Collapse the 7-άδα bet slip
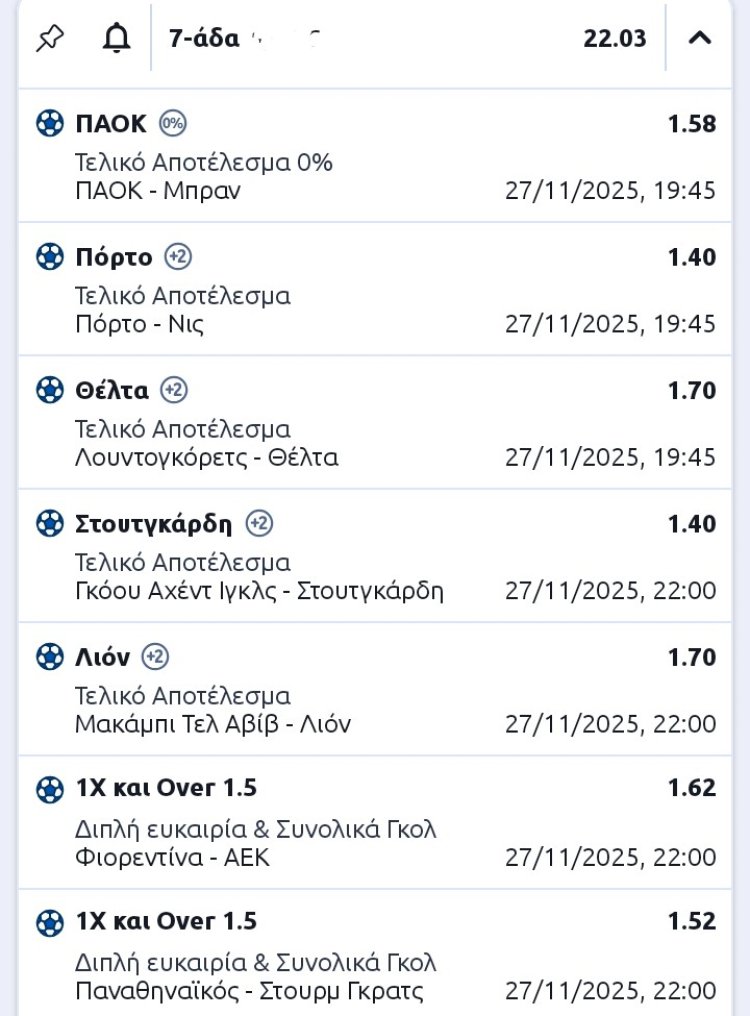The width and height of the screenshot is (750, 1016). click(x=700, y=39)
